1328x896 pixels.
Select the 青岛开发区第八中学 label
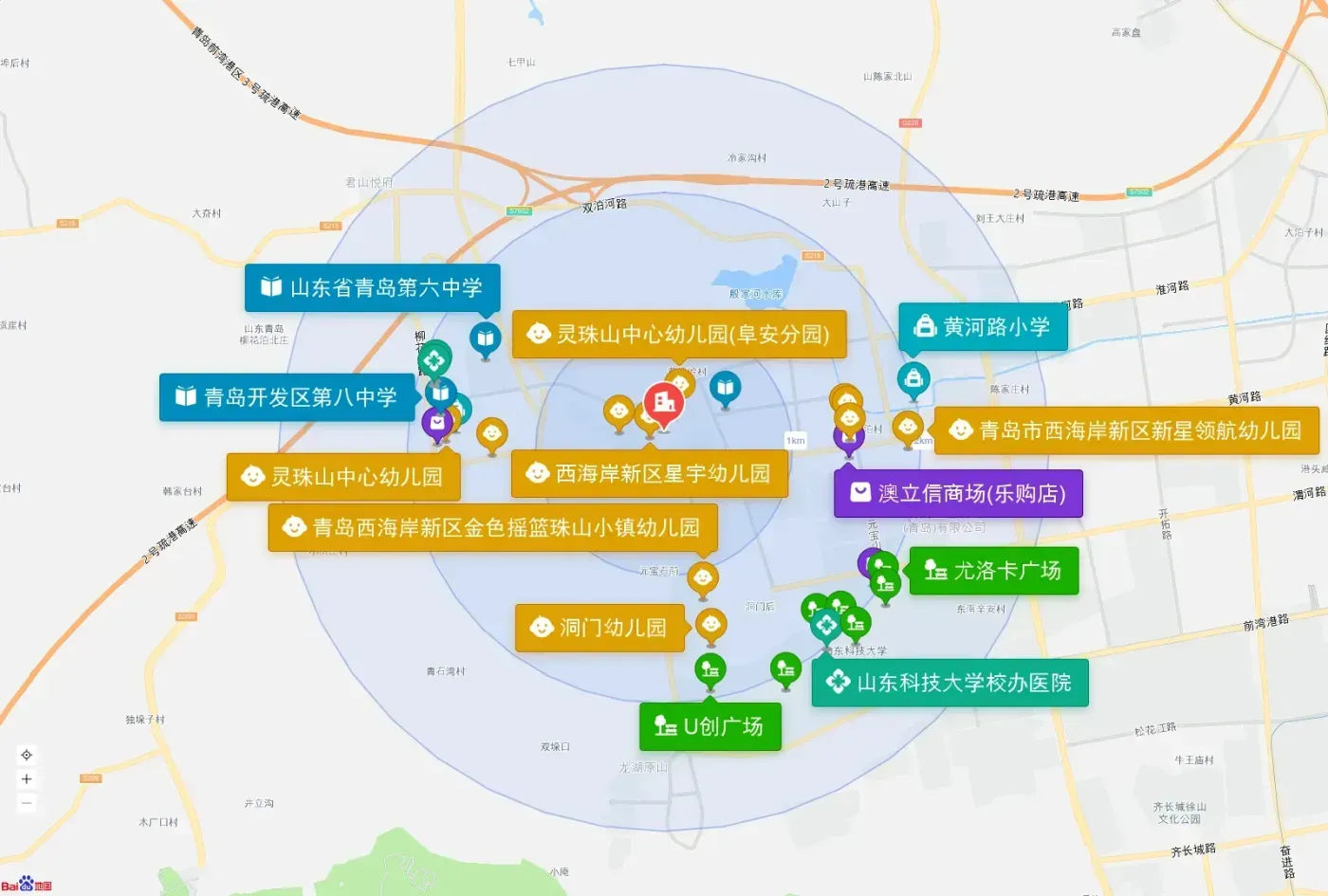[x=287, y=397]
